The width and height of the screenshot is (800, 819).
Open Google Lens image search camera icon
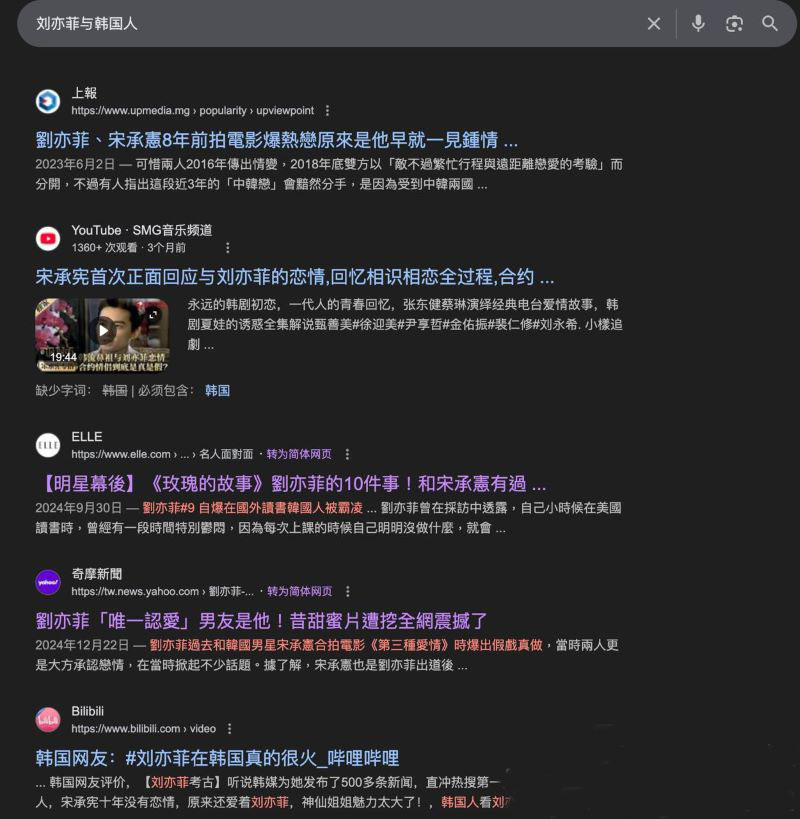pyautogui.click(x=735, y=23)
